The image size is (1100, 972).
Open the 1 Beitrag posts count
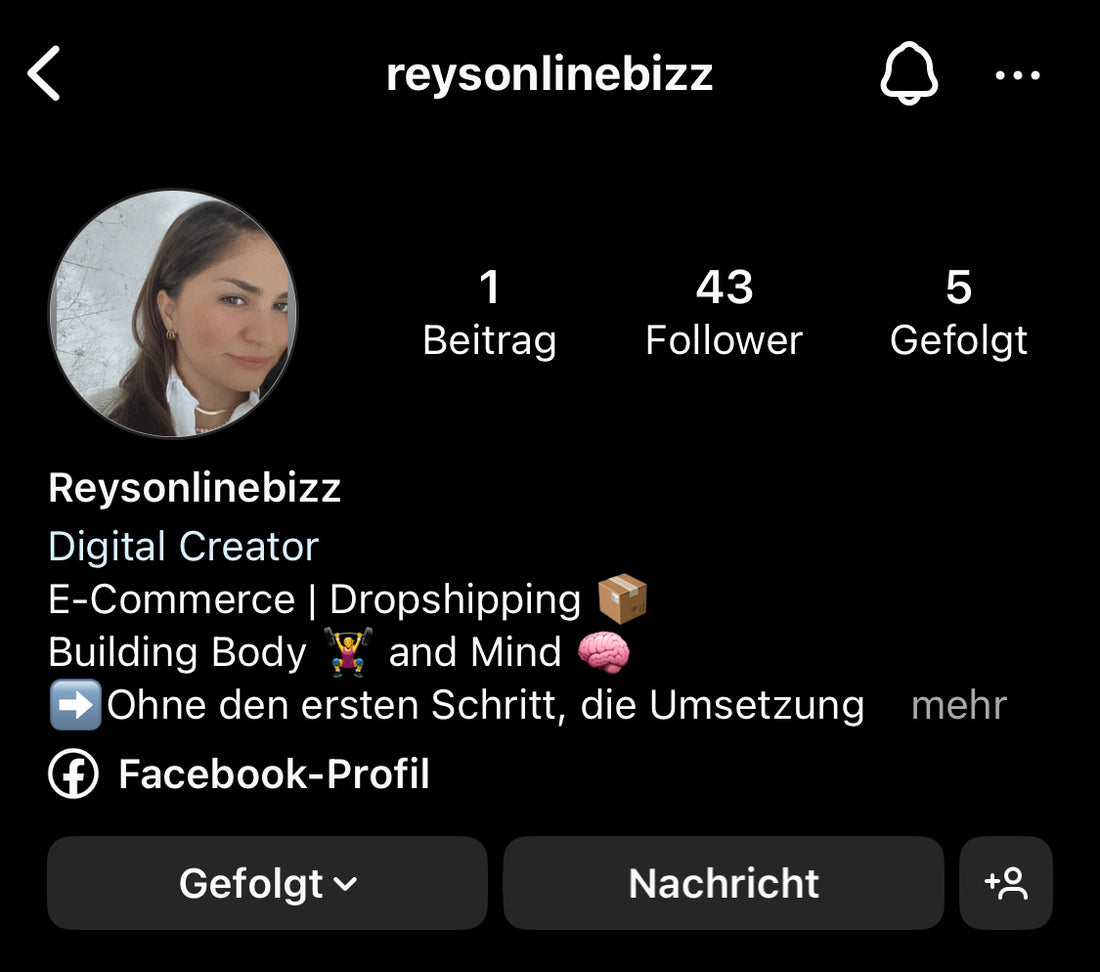[x=489, y=314]
